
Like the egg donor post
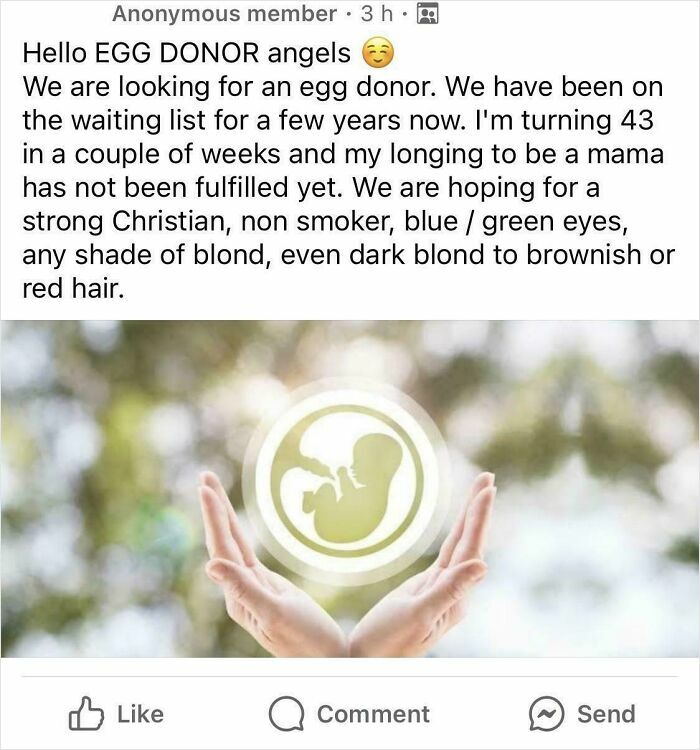pyautogui.click(x=115, y=713)
